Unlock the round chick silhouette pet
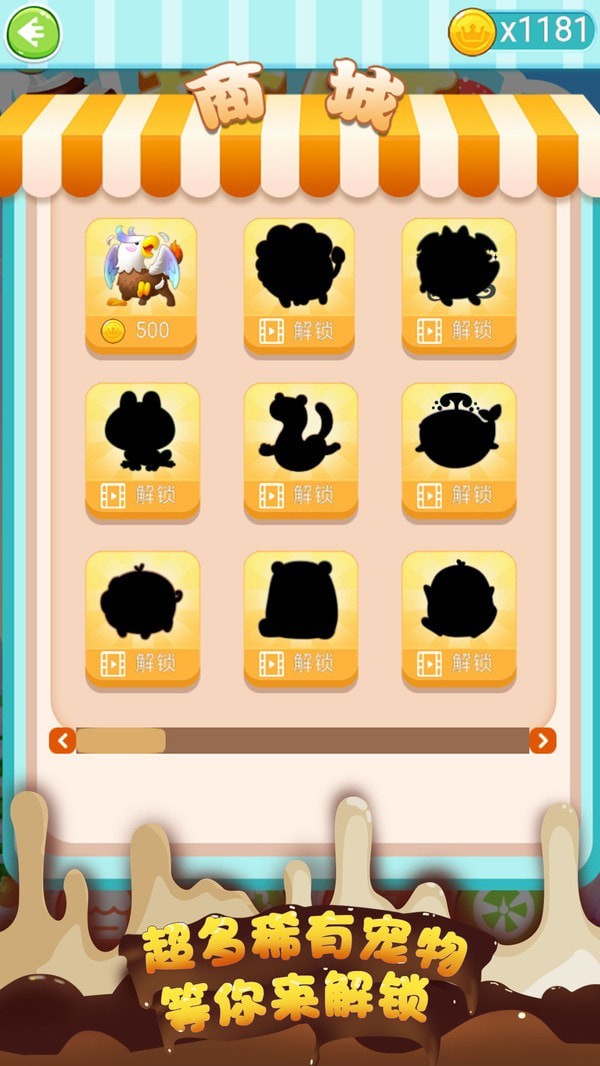The width and height of the screenshot is (600, 1066). [x=458, y=662]
